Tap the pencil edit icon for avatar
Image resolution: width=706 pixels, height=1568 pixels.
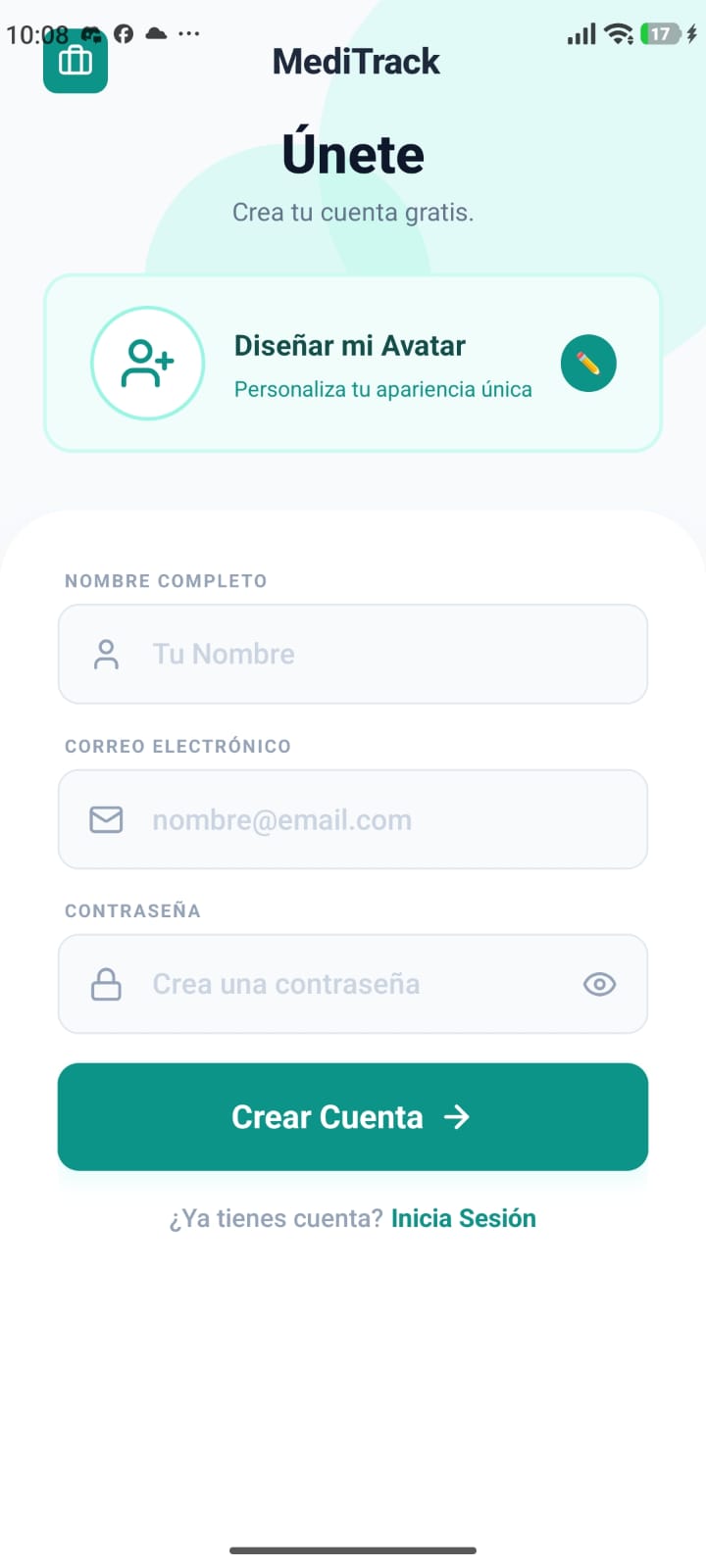pyautogui.click(x=588, y=364)
